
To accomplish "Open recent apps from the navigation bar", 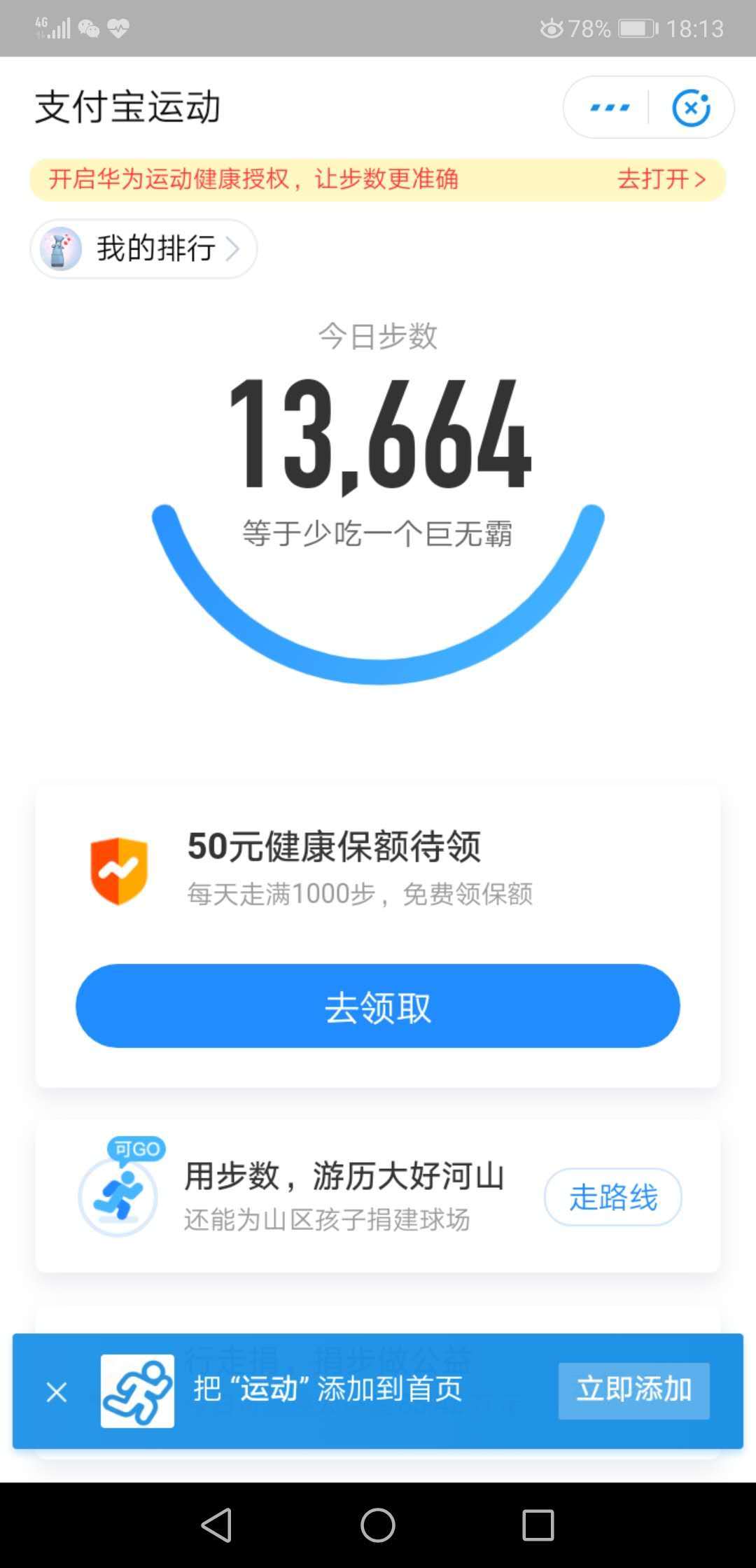I will click(538, 1525).
